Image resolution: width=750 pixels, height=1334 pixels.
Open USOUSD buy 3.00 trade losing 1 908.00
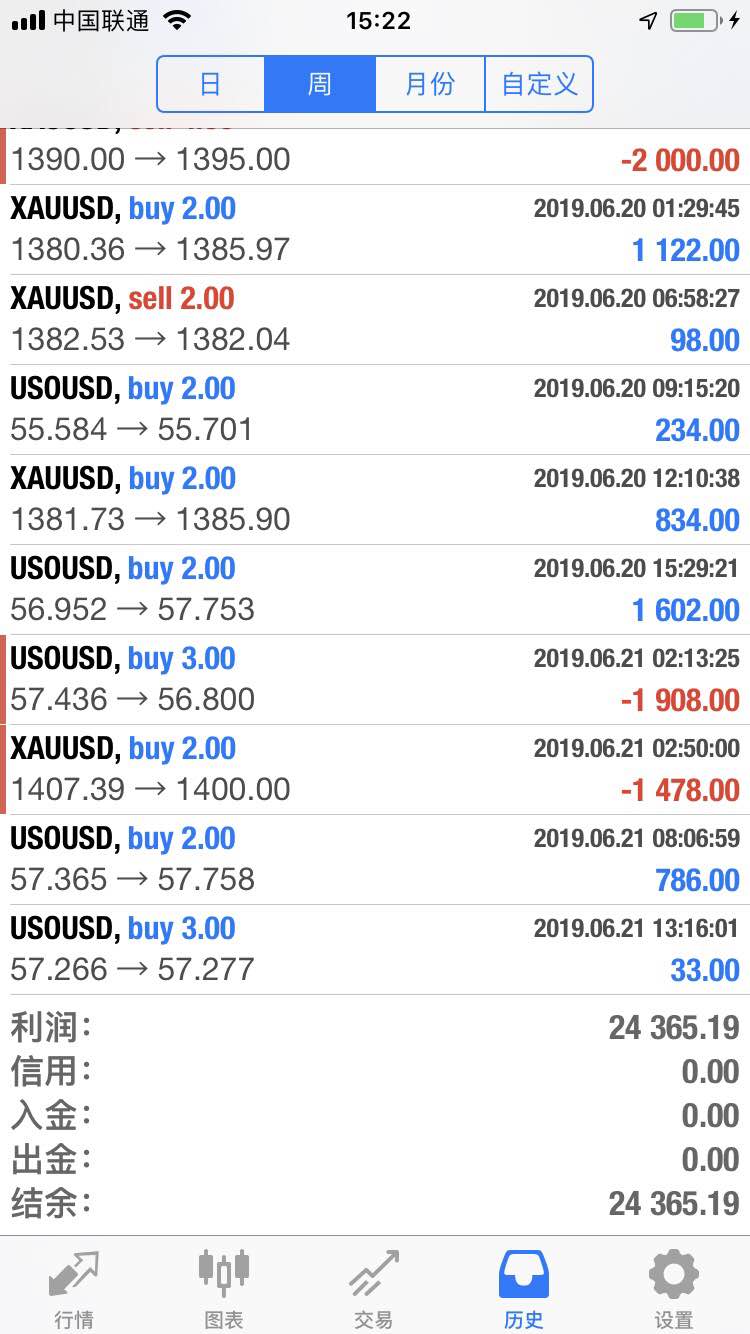pos(375,680)
